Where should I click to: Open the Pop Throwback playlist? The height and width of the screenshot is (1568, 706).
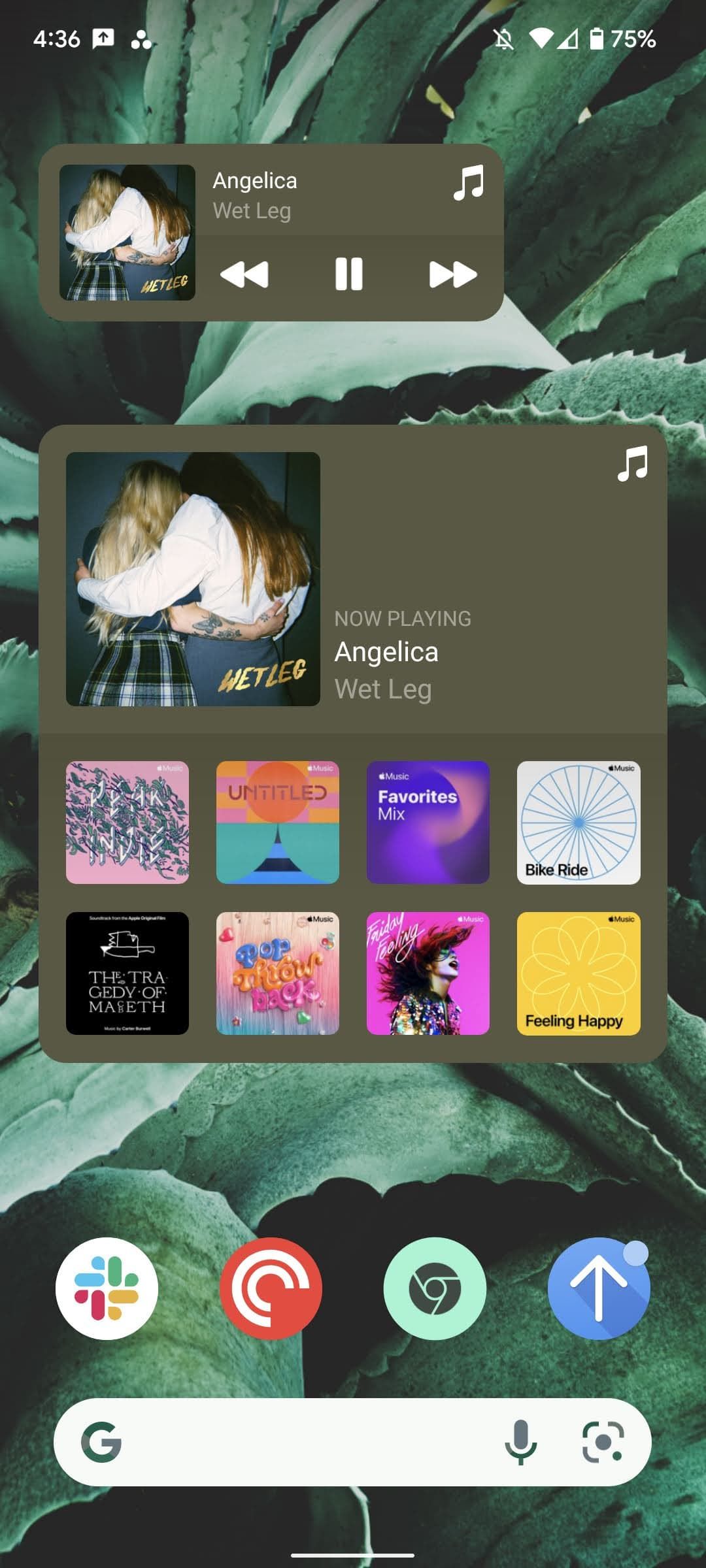tap(277, 973)
